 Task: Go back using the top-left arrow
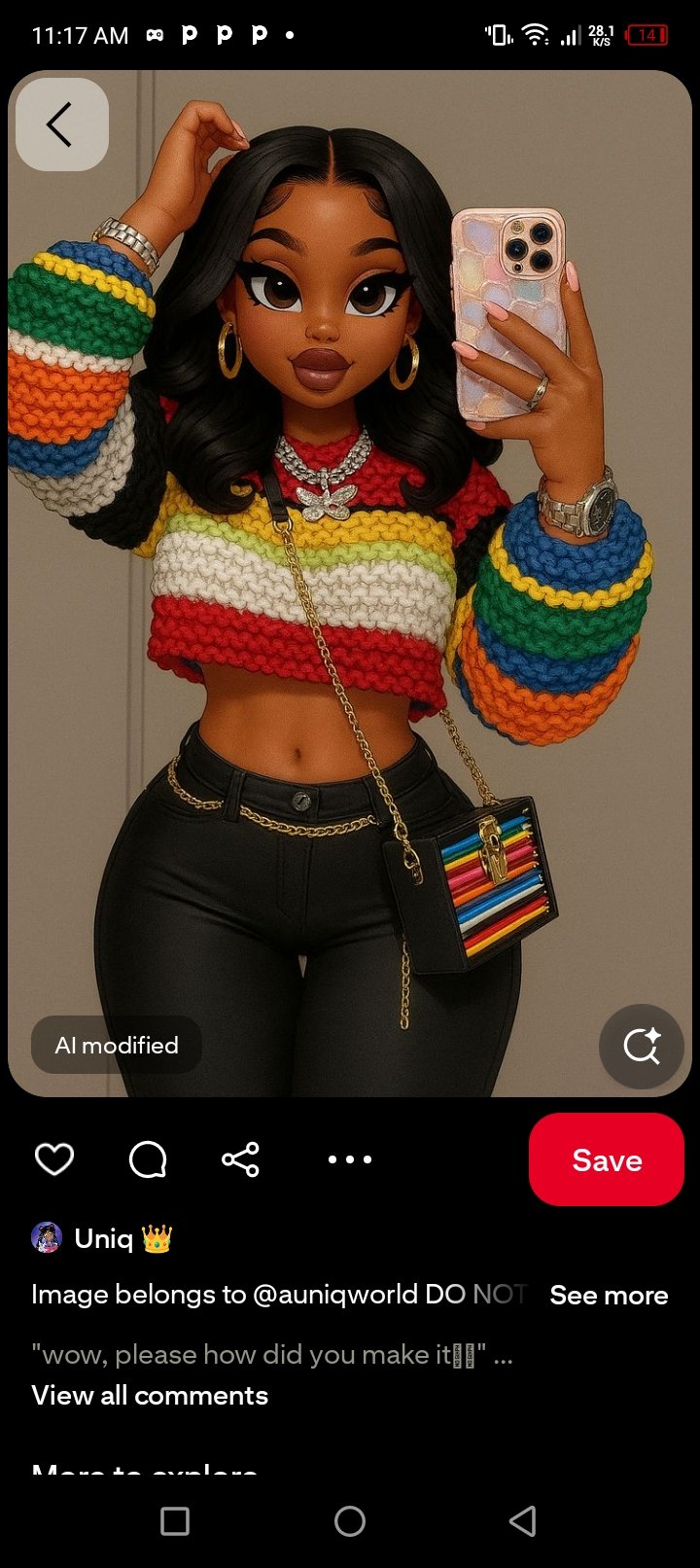[61, 125]
